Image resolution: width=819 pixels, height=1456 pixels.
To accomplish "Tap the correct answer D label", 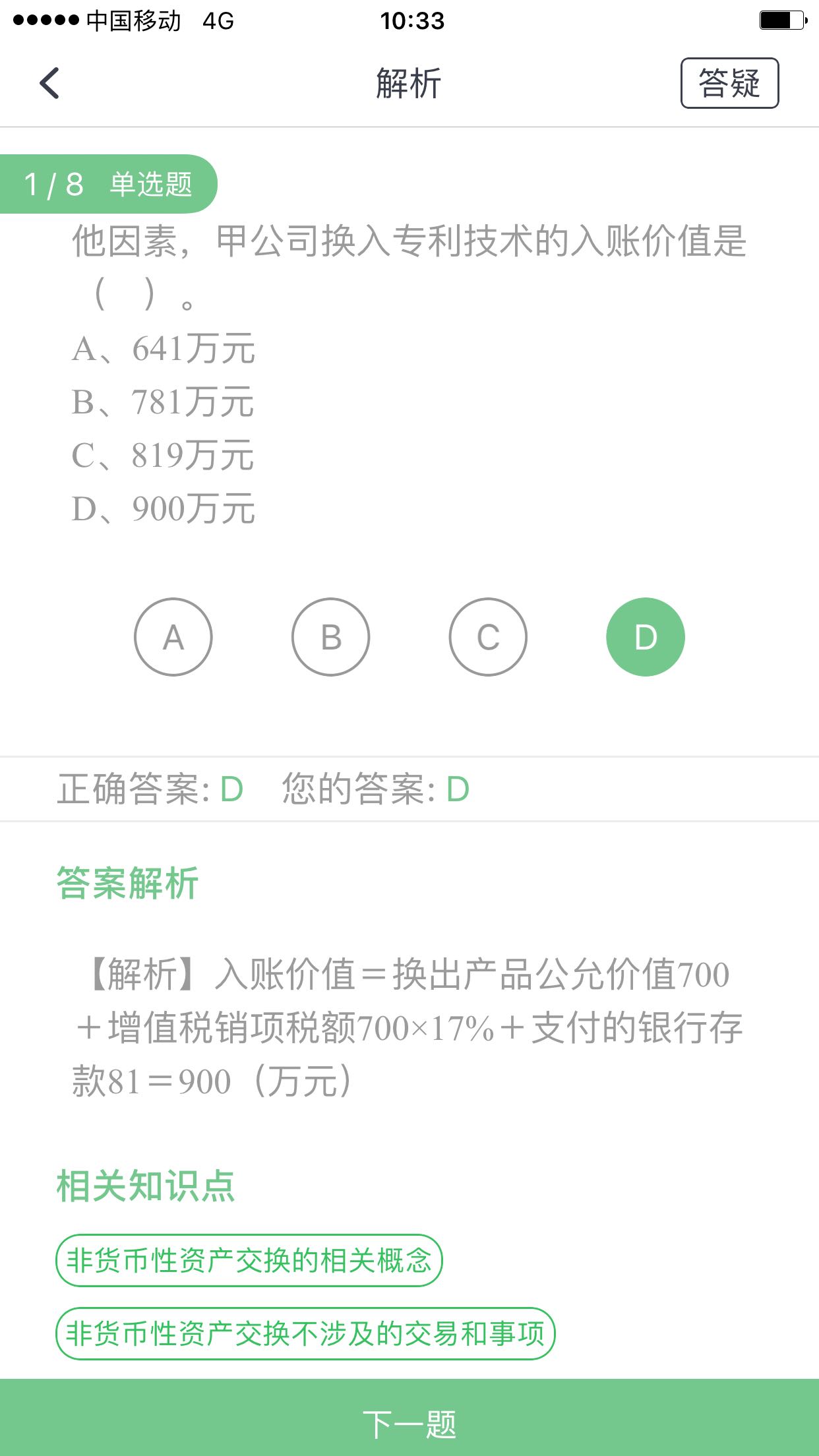I will (231, 789).
